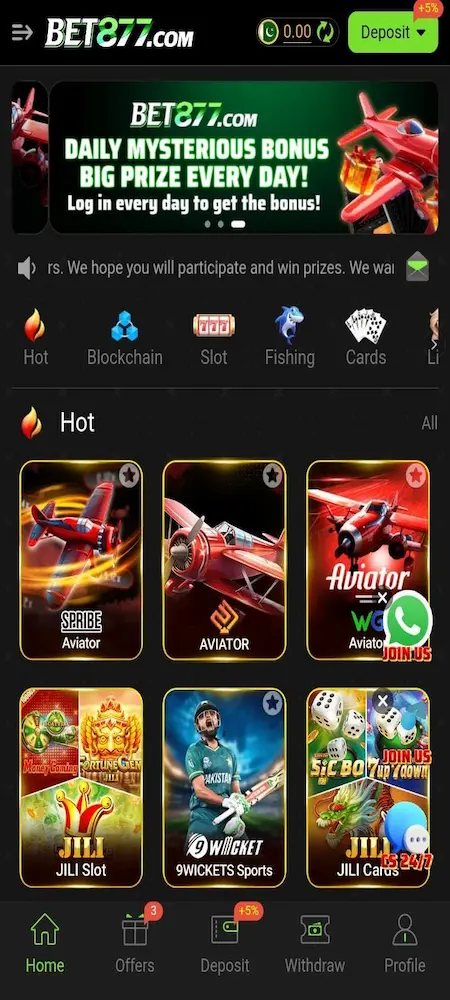
Task: Switch to the Offers tab
Action: tap(134, 942)
